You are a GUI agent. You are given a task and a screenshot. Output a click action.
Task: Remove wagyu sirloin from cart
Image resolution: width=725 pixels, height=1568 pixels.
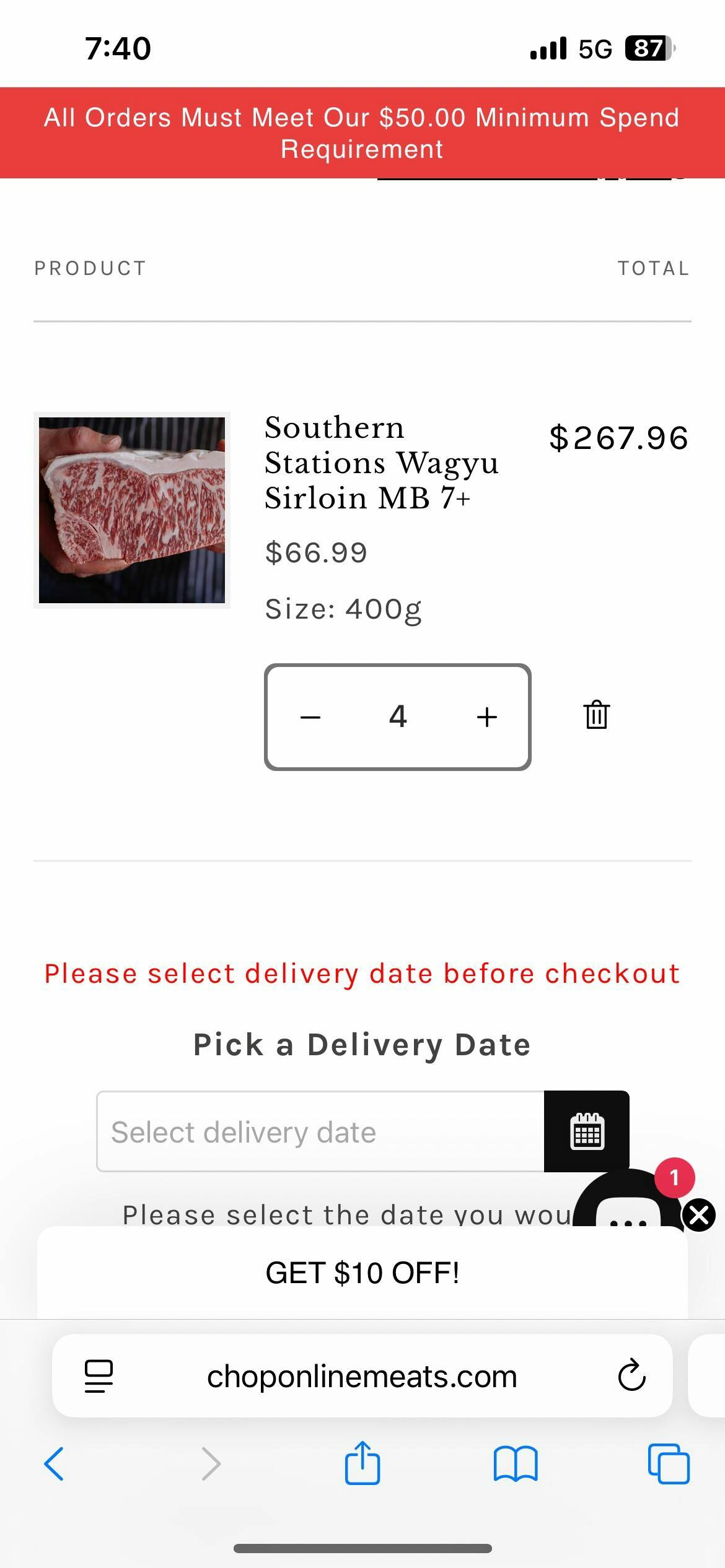[596, 715]
